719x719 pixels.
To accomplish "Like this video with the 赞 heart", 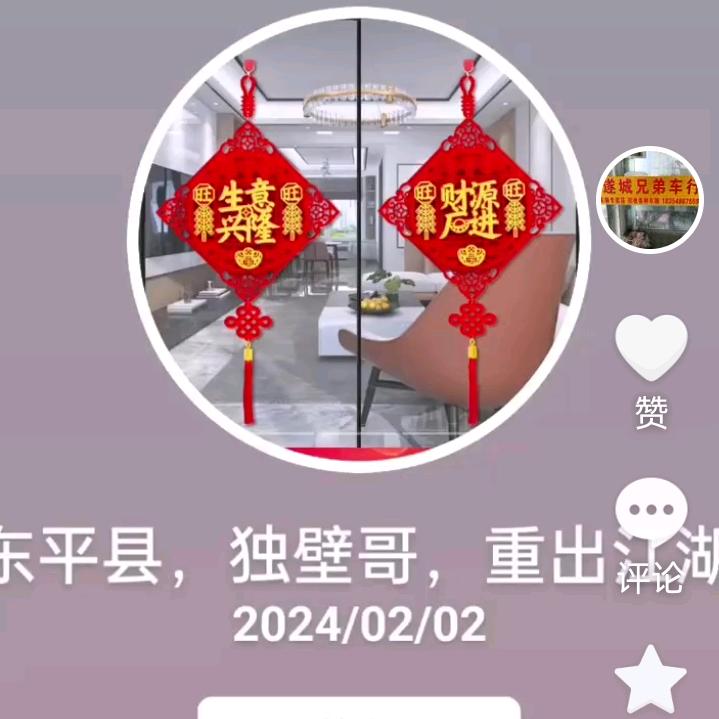I will coord(651,348).
